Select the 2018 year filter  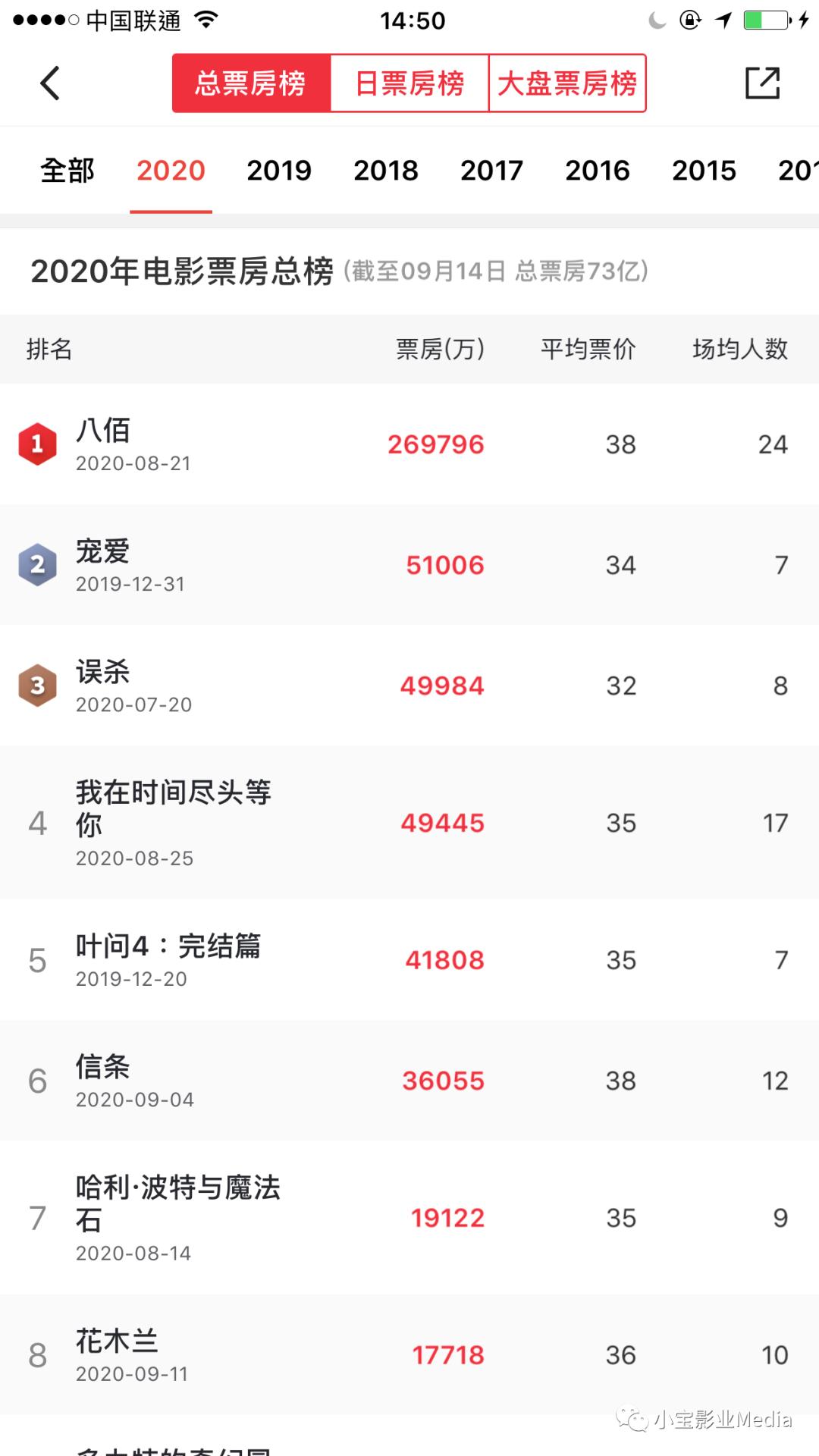386,171
